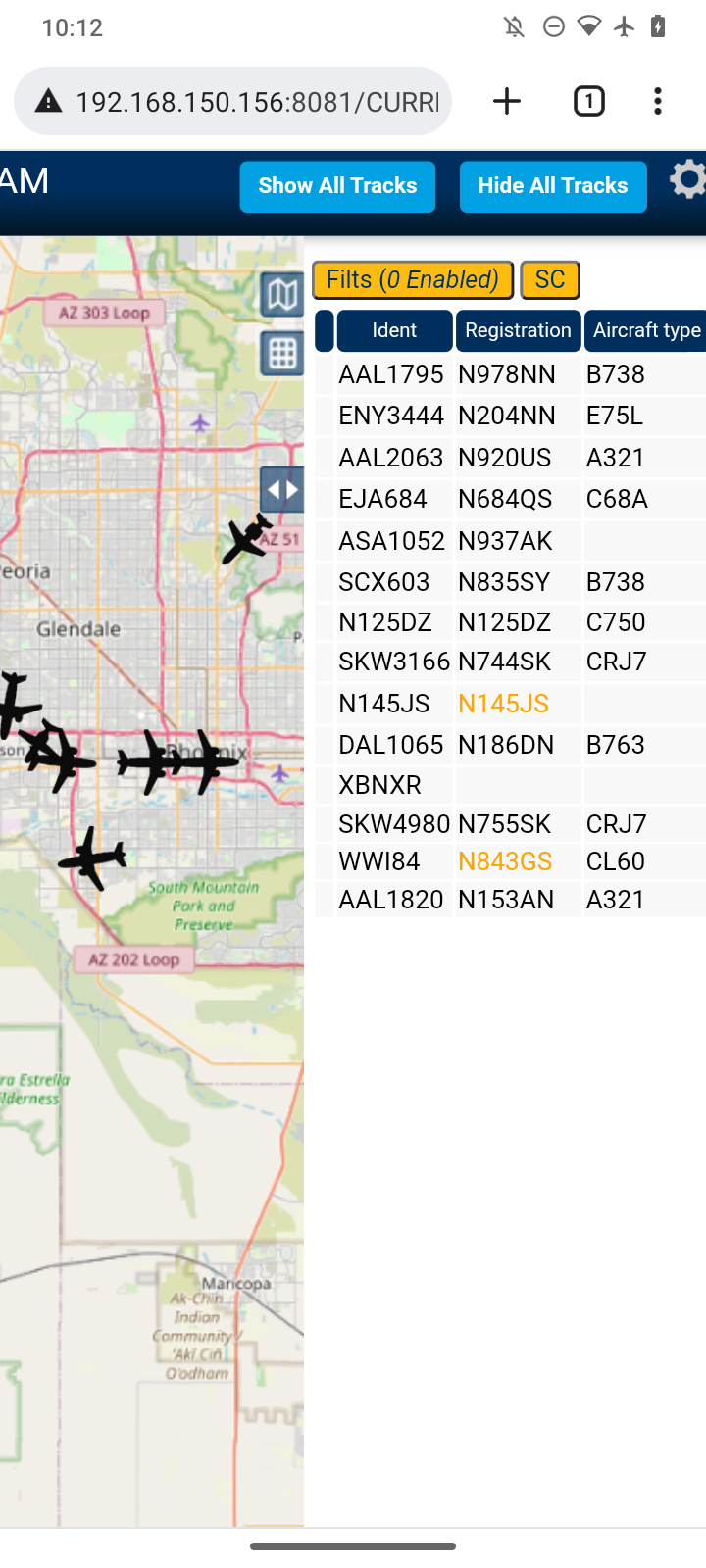Open registration link N843GS
Screen dimensions: 706x1568
505,861
